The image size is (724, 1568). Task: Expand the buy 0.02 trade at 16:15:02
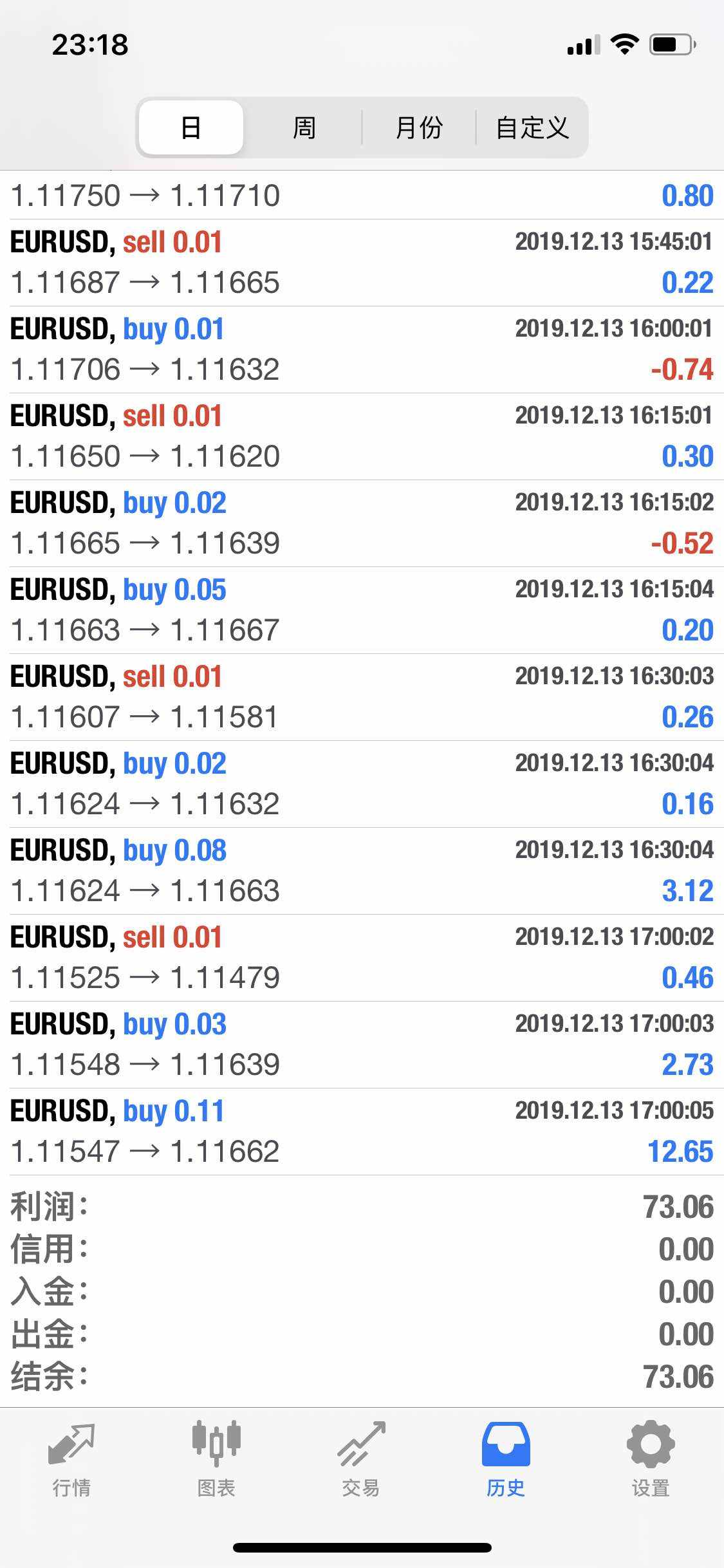362,523
